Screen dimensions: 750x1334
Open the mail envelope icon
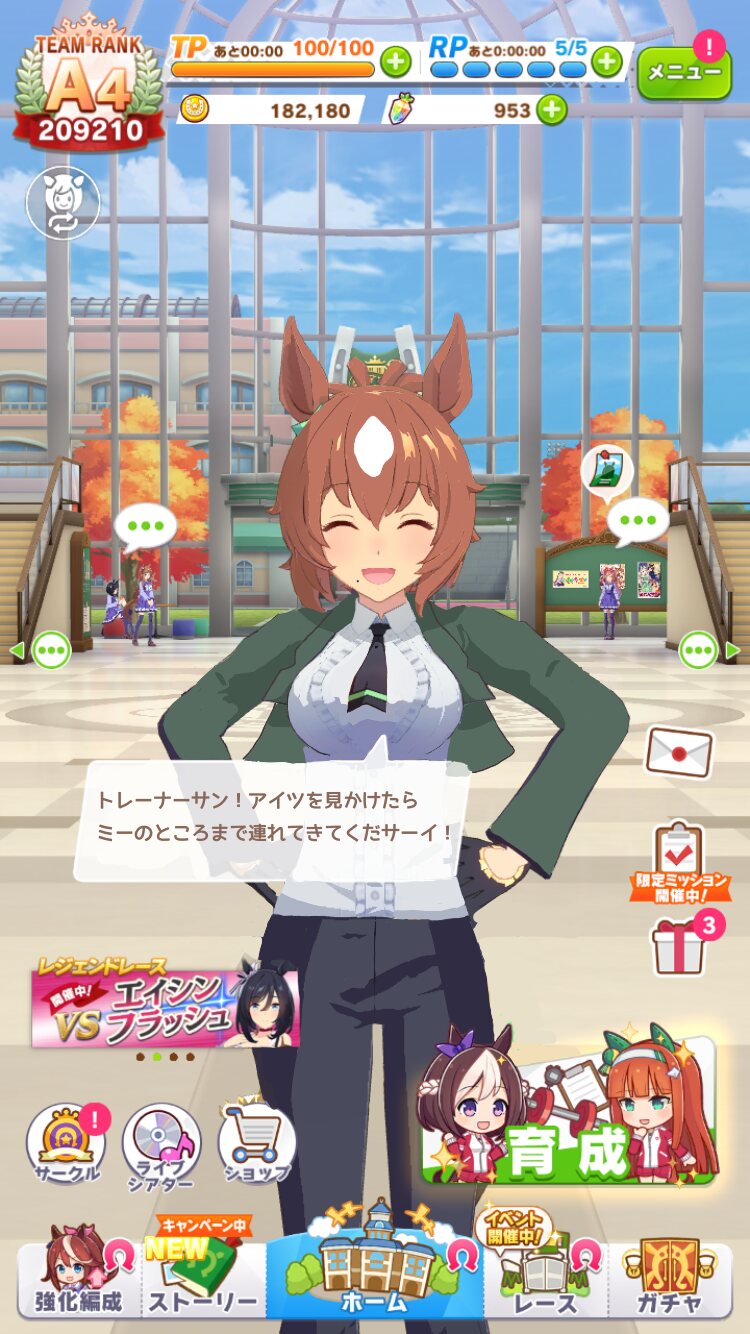pyautogui.click(x=679, y=752)
